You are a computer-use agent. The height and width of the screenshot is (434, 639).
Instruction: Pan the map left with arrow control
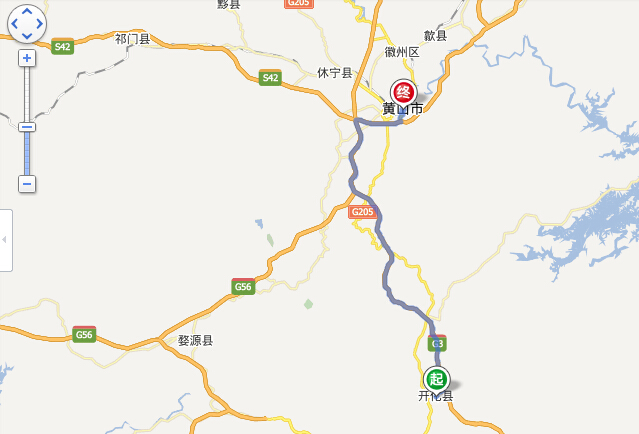click(x=14, y=22)
